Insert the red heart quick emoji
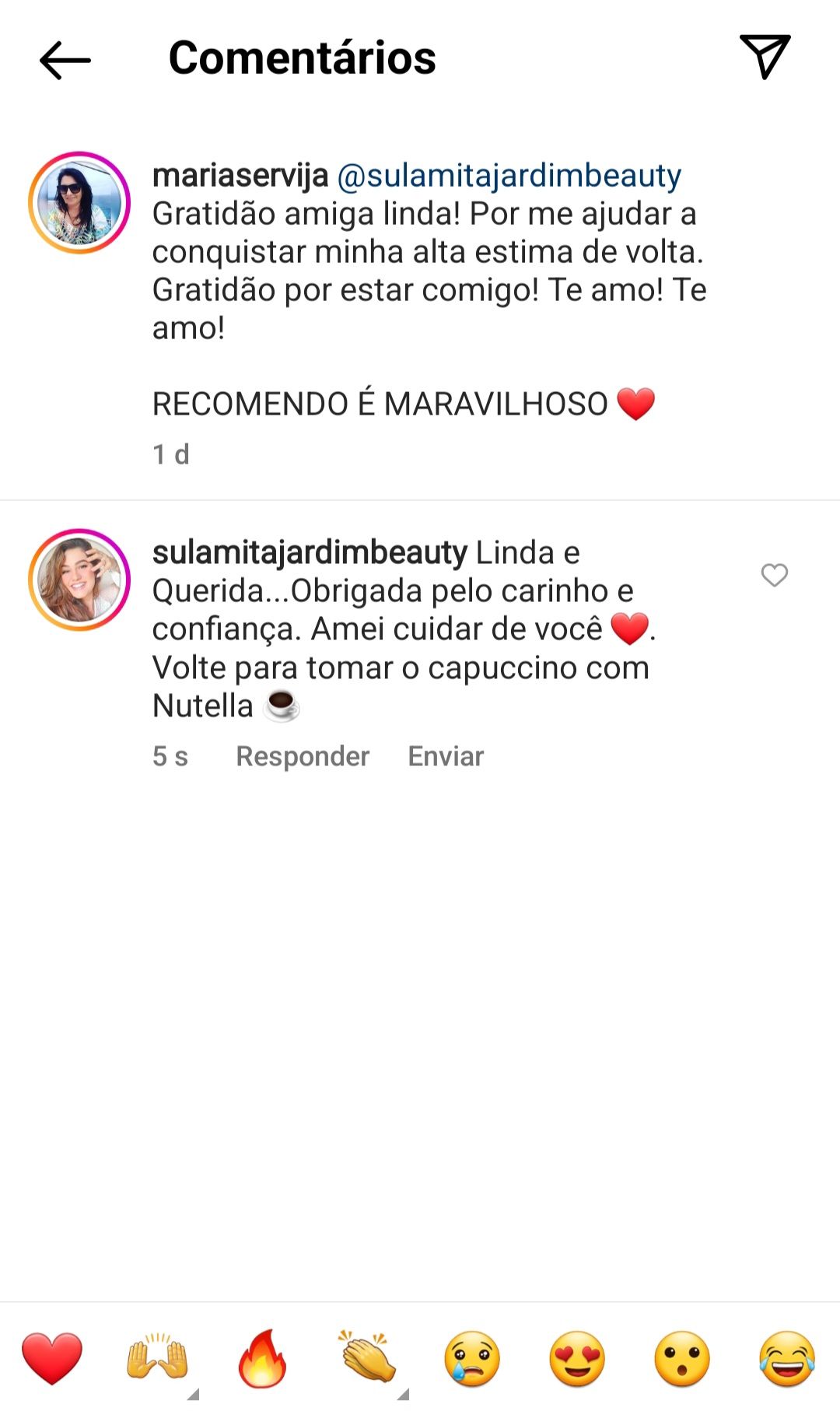 click(x=52, y=1358)
